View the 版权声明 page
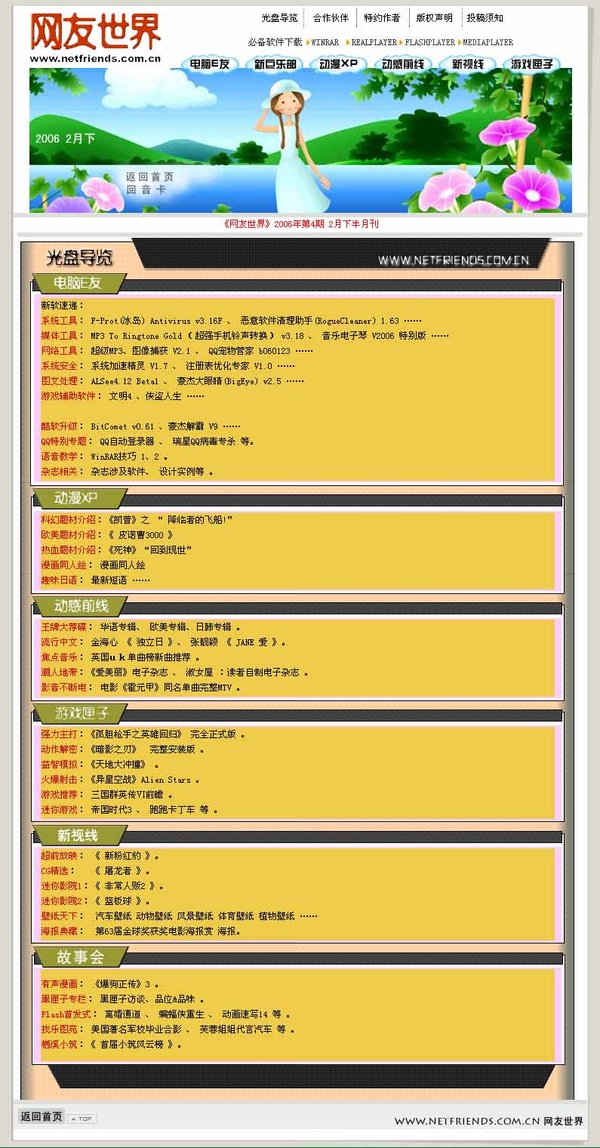Viewport: 600px width, 1148px height. (x=434, y=18)
